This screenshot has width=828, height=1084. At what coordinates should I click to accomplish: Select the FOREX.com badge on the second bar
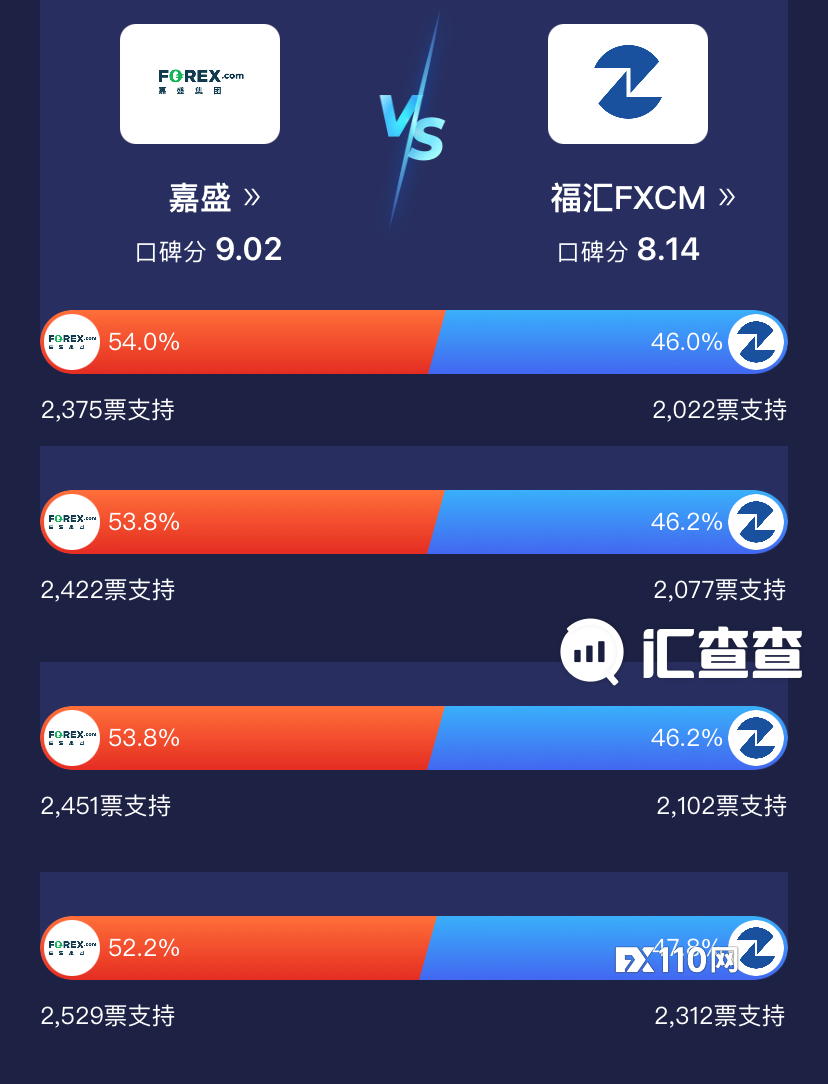[71, 521]
